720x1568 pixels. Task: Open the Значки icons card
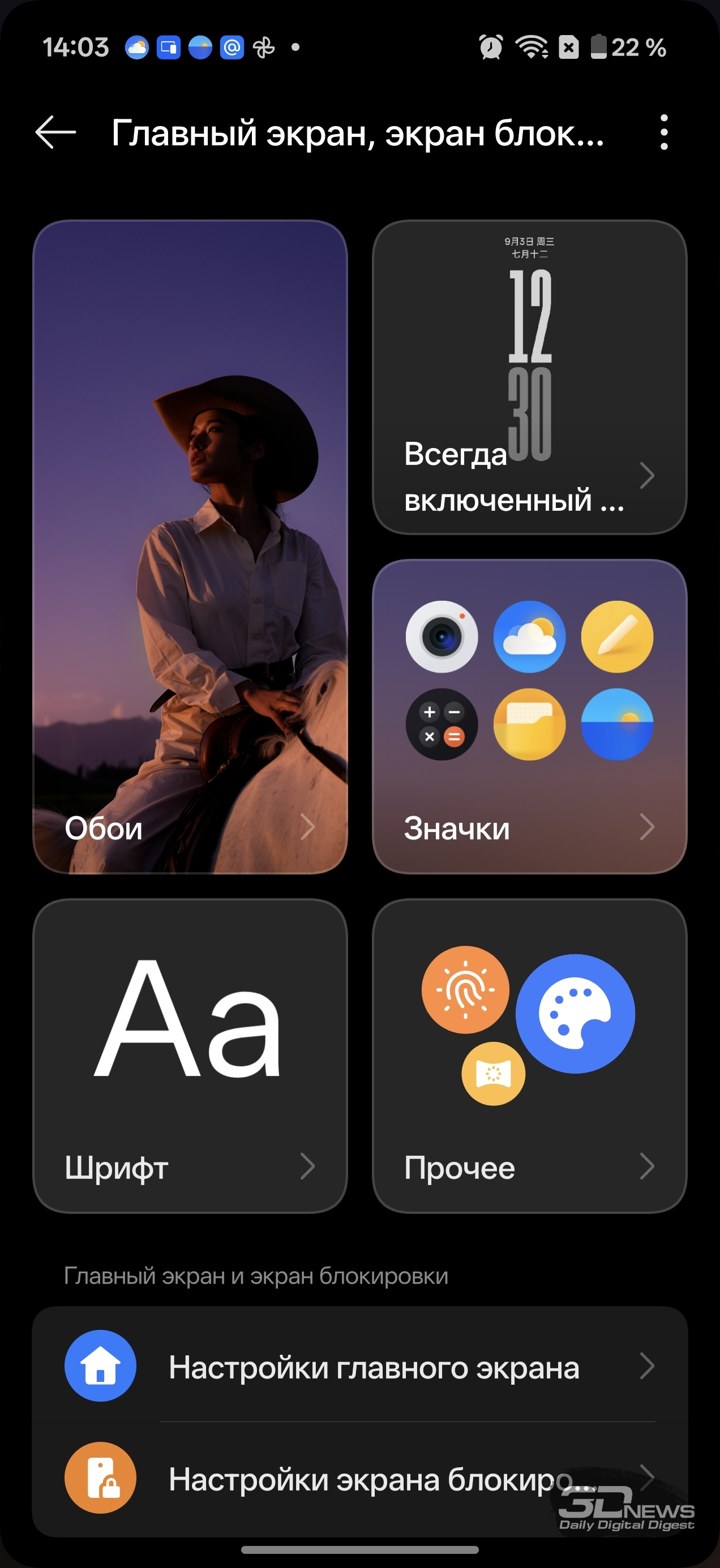click(x=529, y=717)
